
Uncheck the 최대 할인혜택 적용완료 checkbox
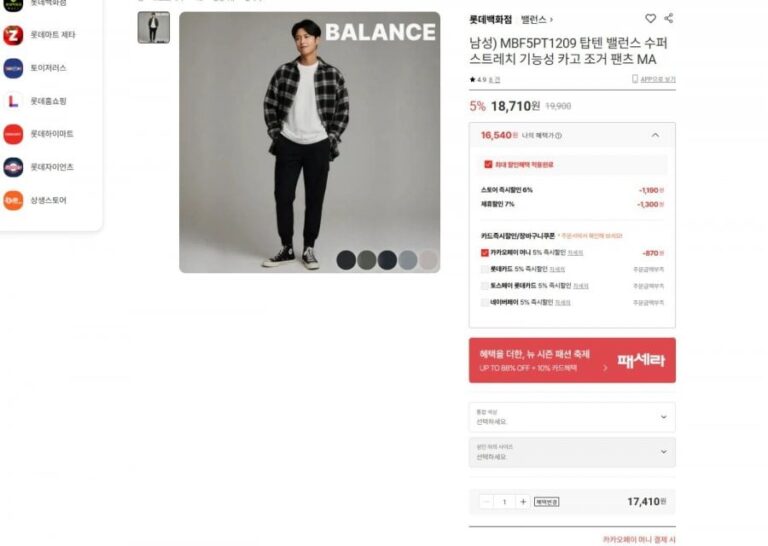tap(488, 164)
